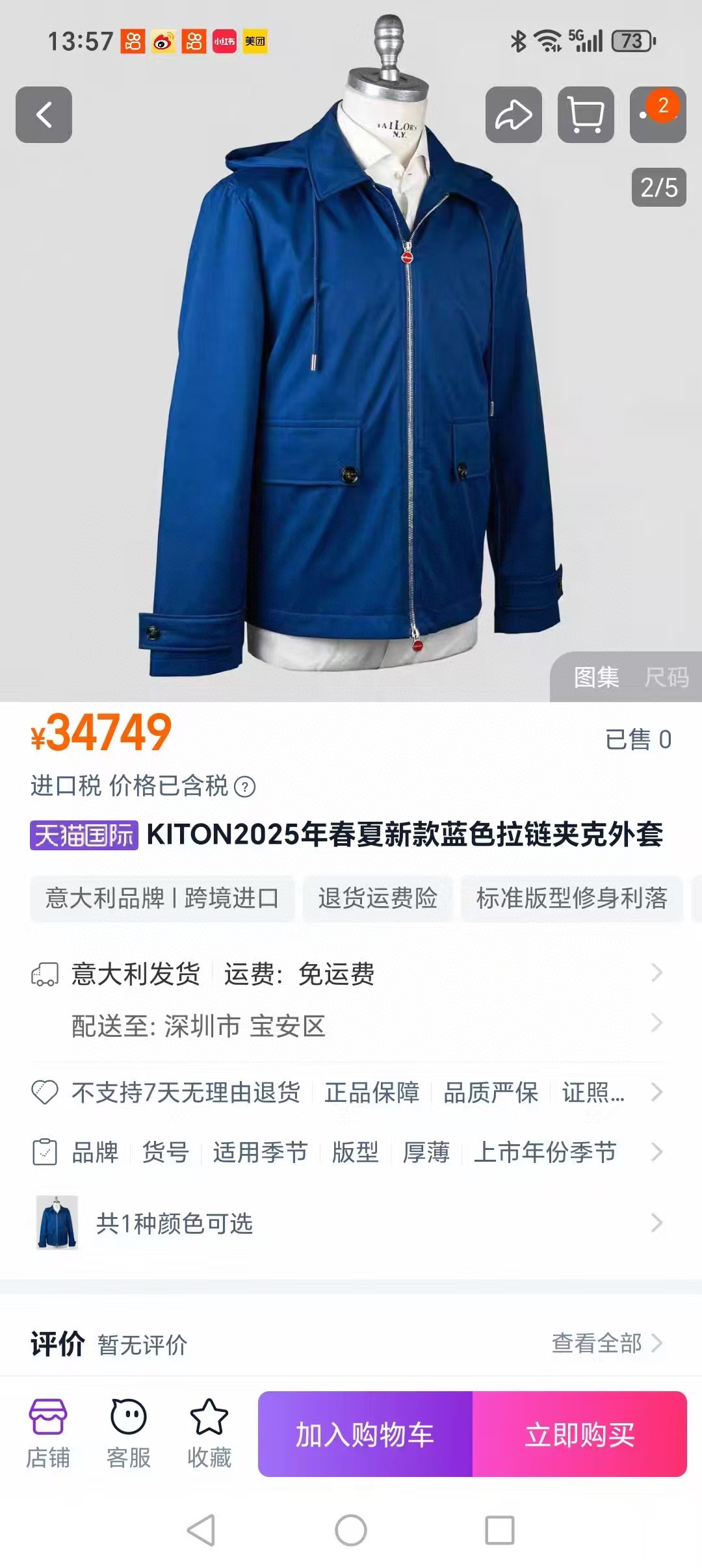The width and height of the screenshot is (702, 1568).
Task: View all reviews with 查看全部
Action: (606, 1343)
